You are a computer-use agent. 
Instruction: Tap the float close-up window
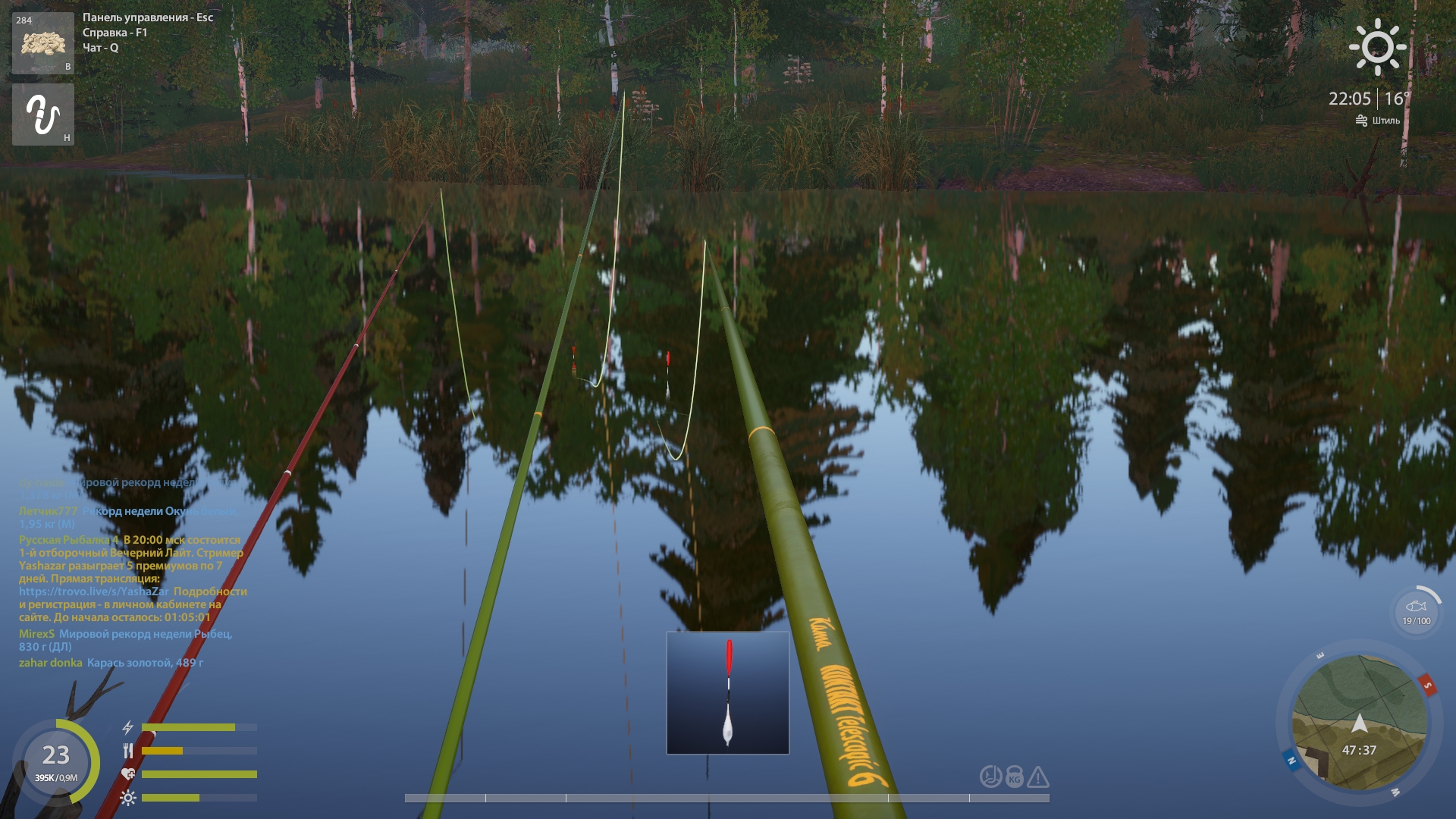(x=727, y=693)
